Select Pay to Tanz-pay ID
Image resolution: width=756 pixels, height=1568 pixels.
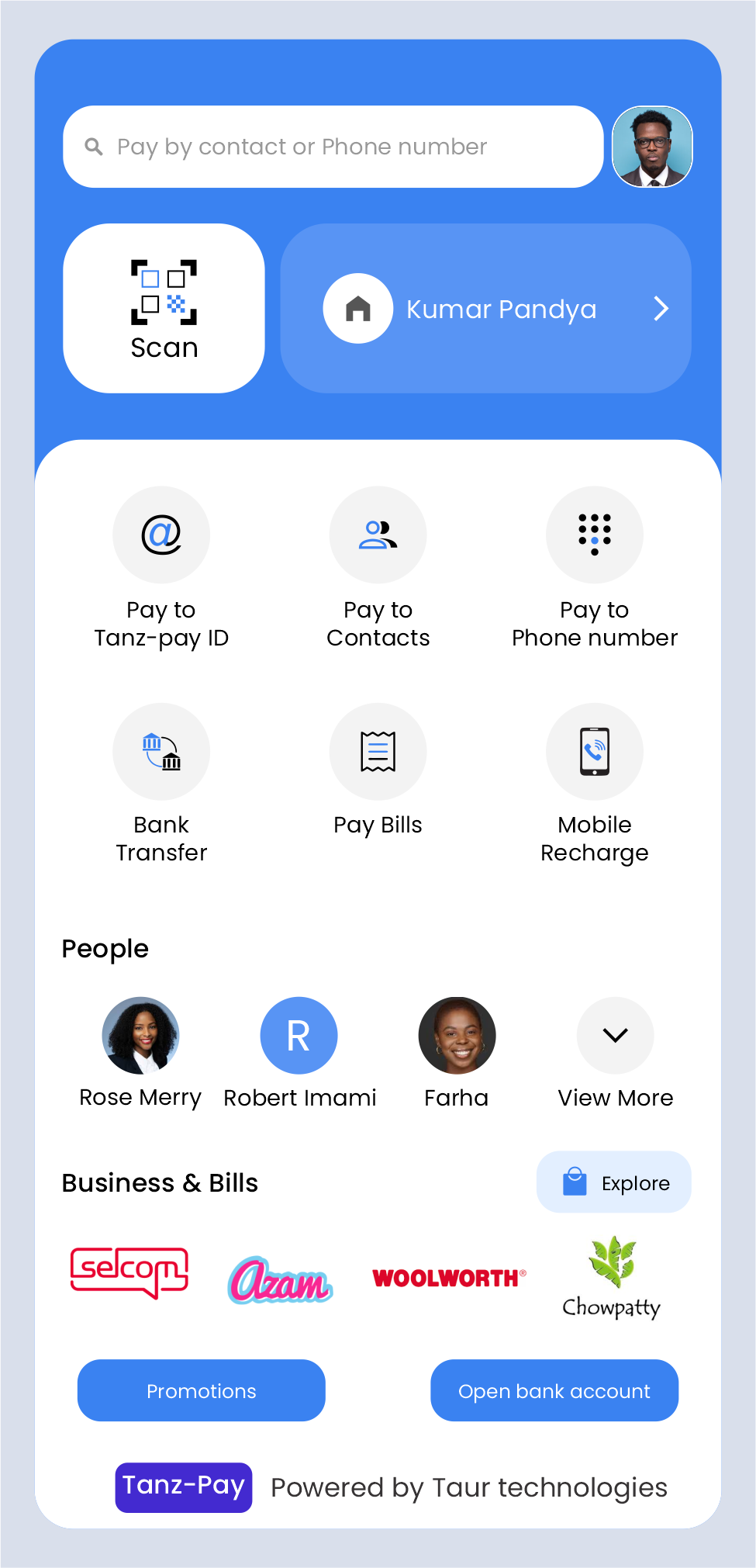pyautogui.click(x=161, y=535)
